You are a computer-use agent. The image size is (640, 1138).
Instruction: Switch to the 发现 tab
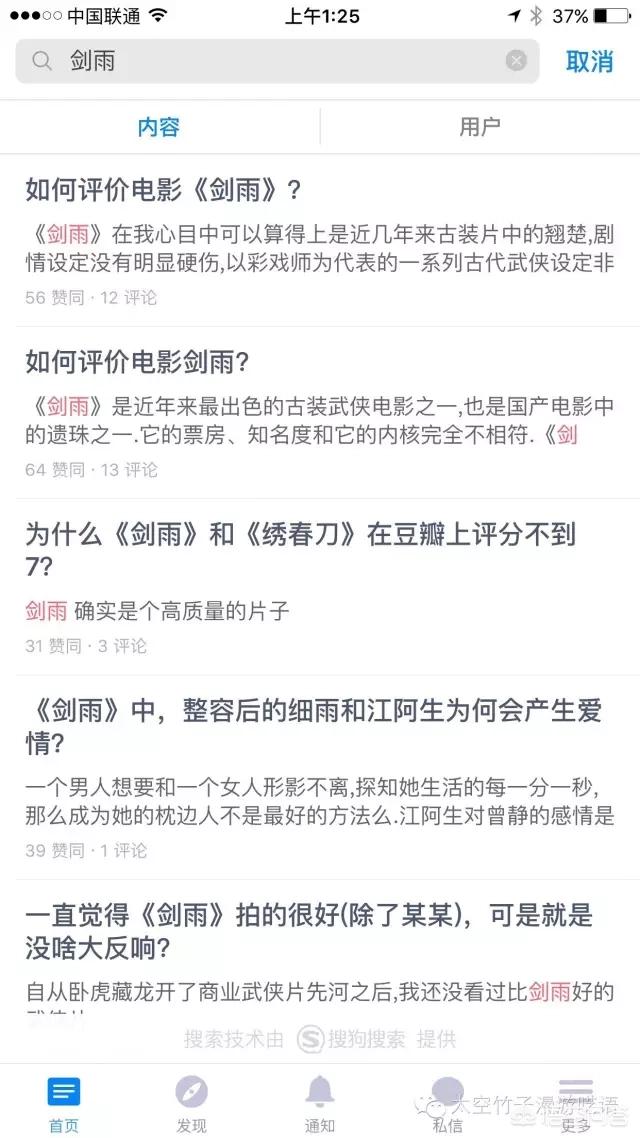point(191,1102)
